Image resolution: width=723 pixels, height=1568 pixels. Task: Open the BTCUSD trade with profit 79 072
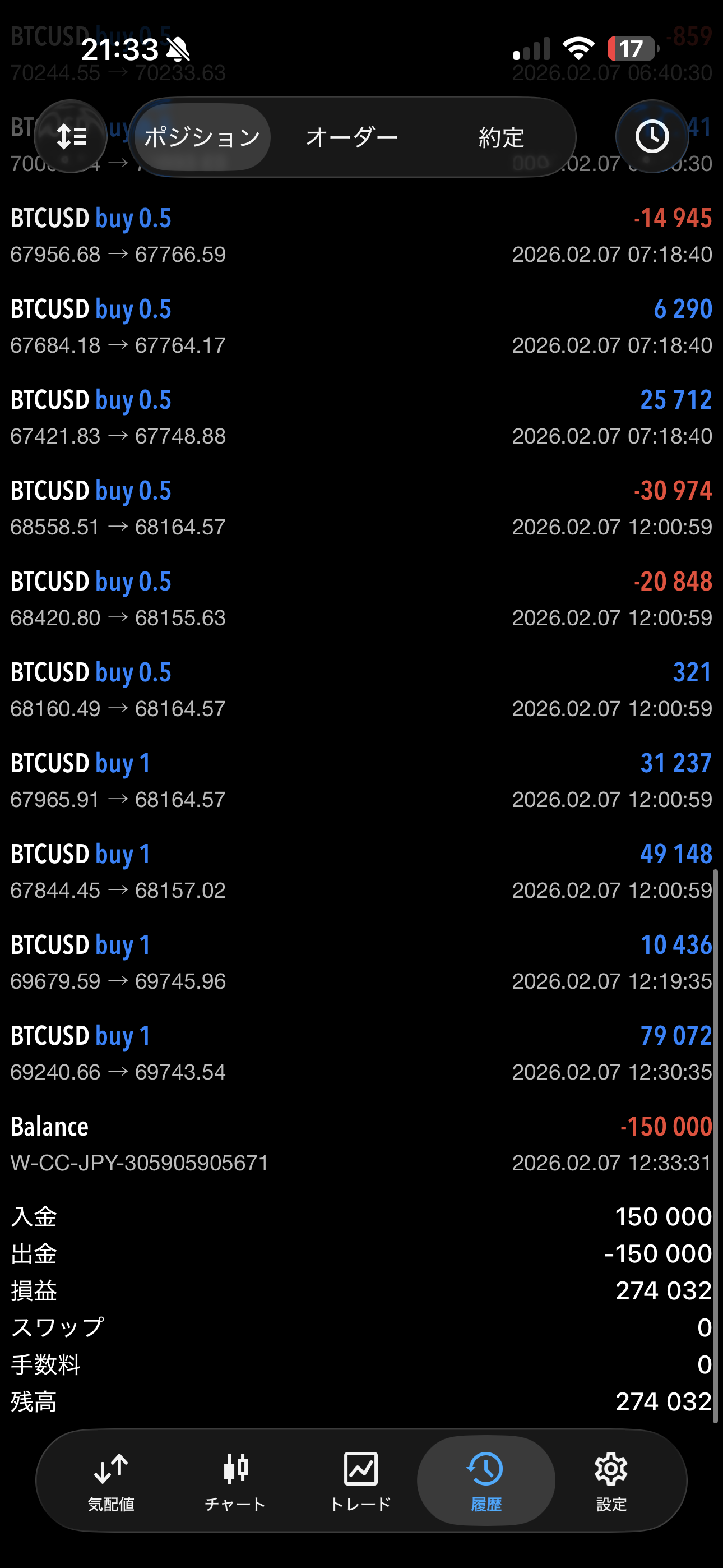pyautogui.click(x=361, y=1054)
